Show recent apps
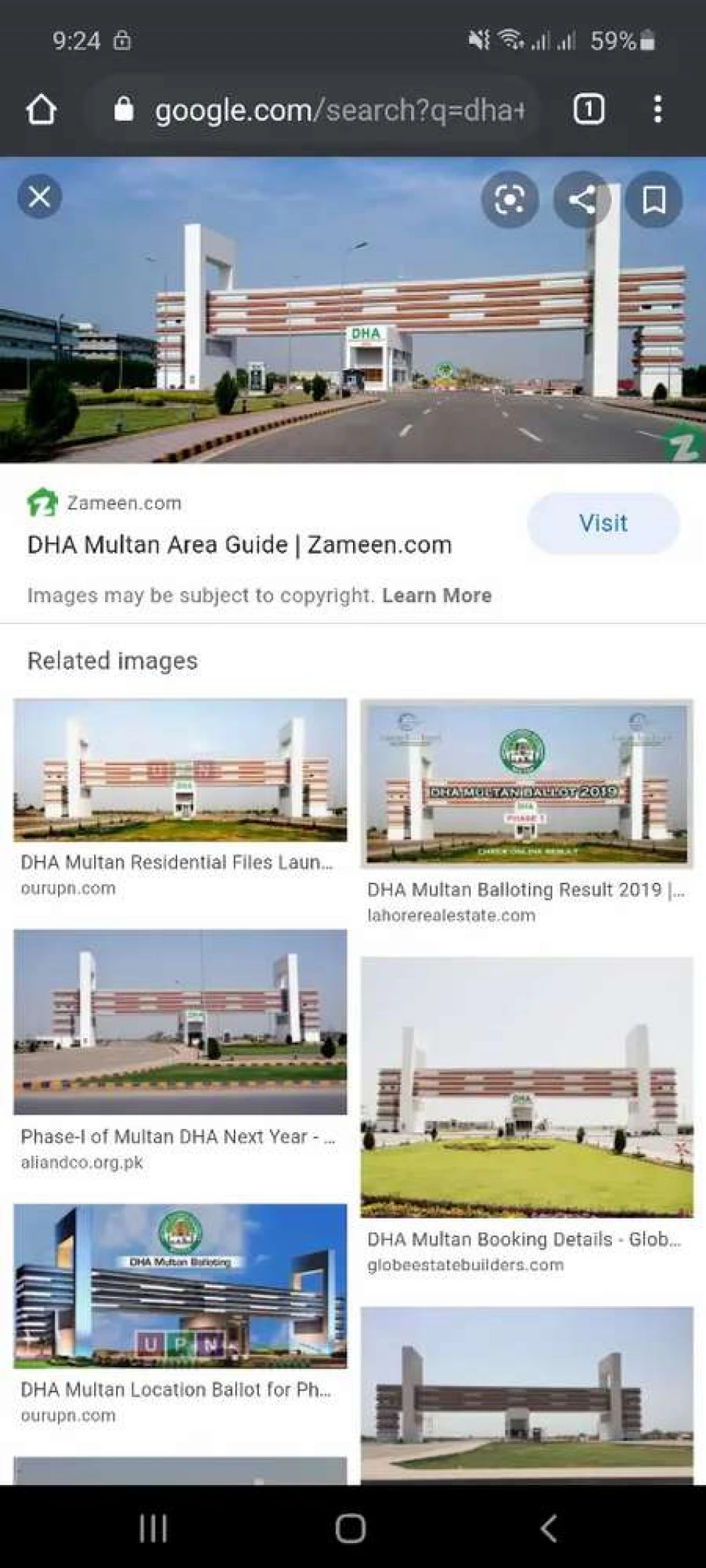Screen dimensions: 706x1568 pos(153,1528)
